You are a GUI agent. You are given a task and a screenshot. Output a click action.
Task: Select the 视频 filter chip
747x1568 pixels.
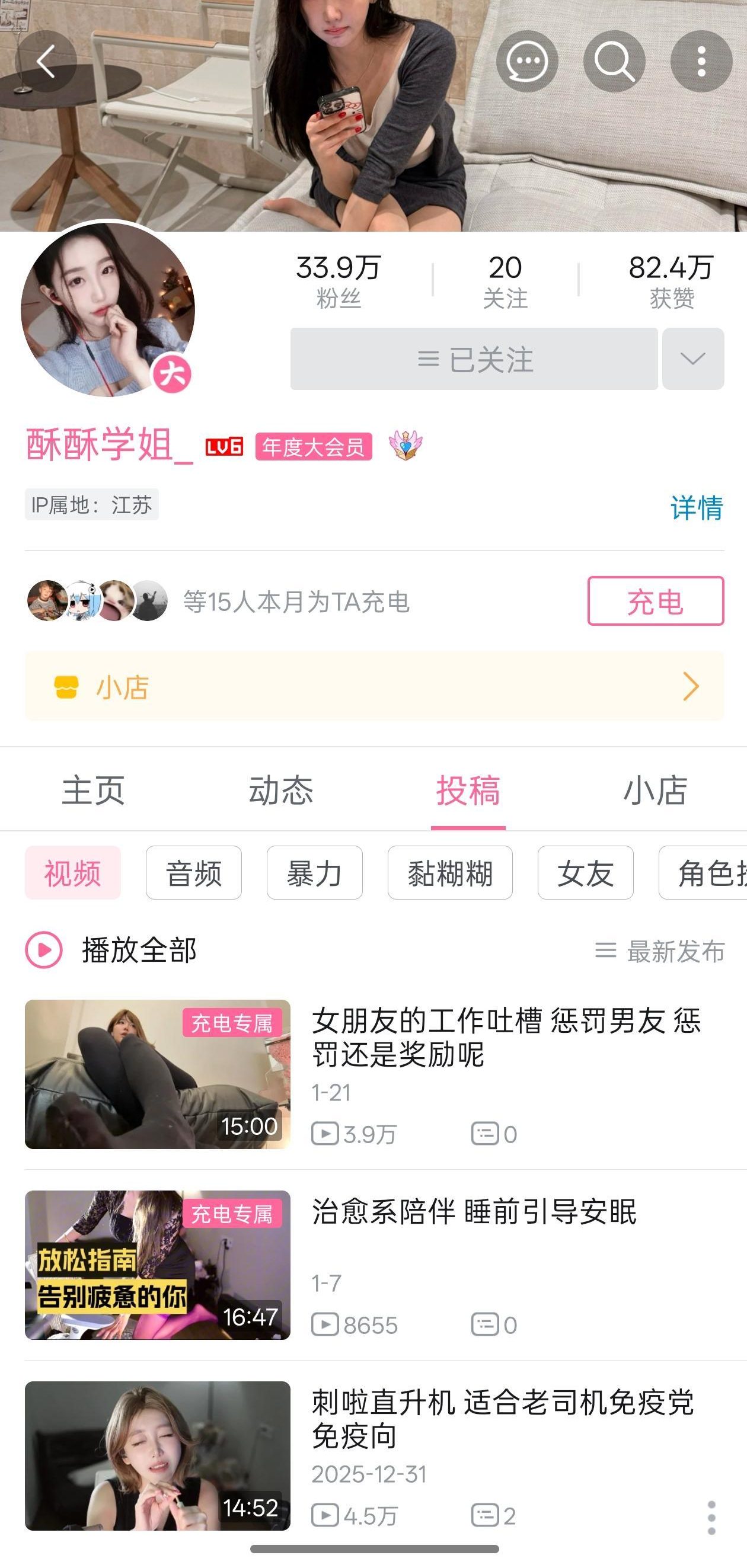click(x=72, y=873)
